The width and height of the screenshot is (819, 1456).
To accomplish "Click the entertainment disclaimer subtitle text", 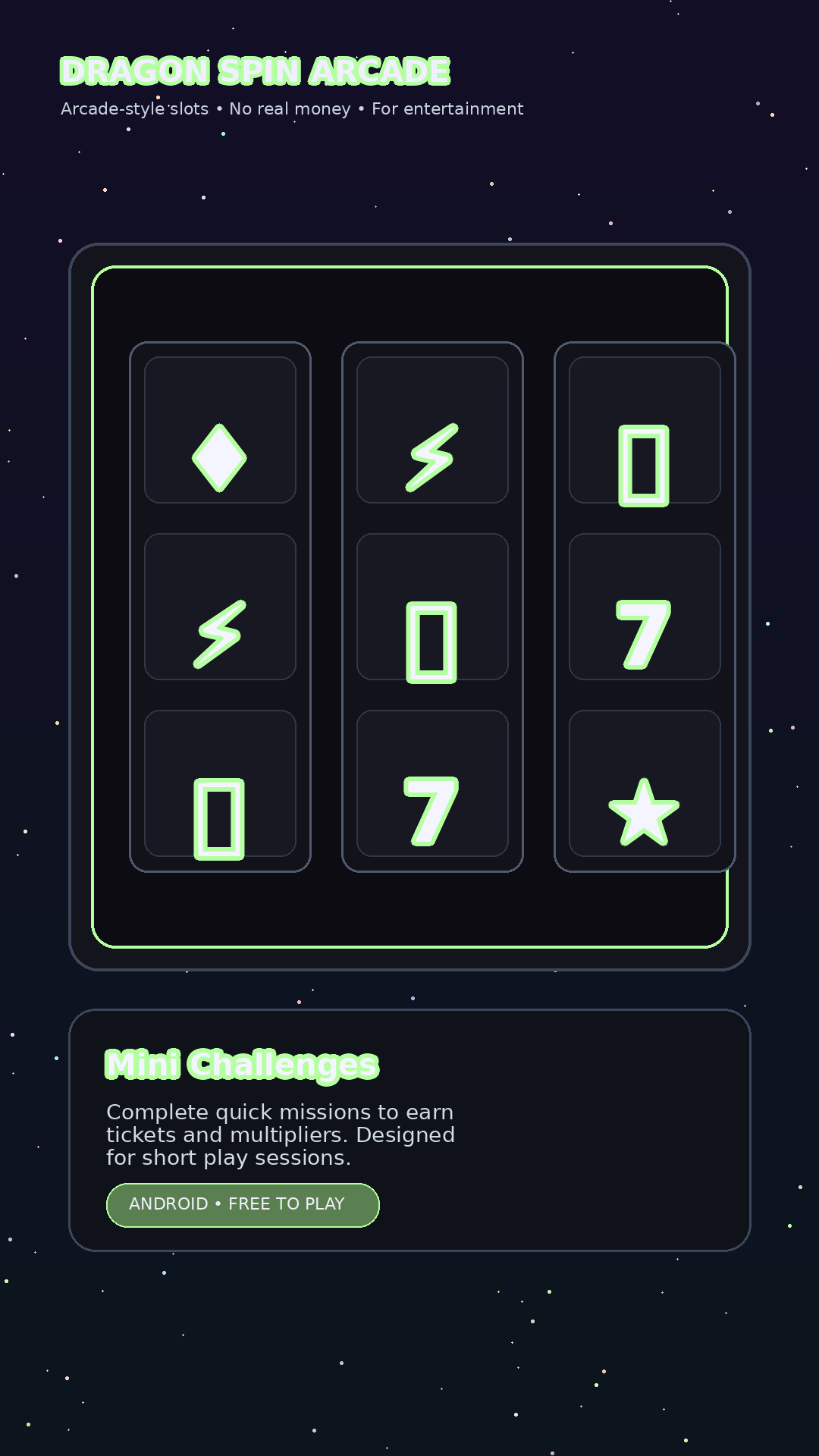I will pos(291,108).
